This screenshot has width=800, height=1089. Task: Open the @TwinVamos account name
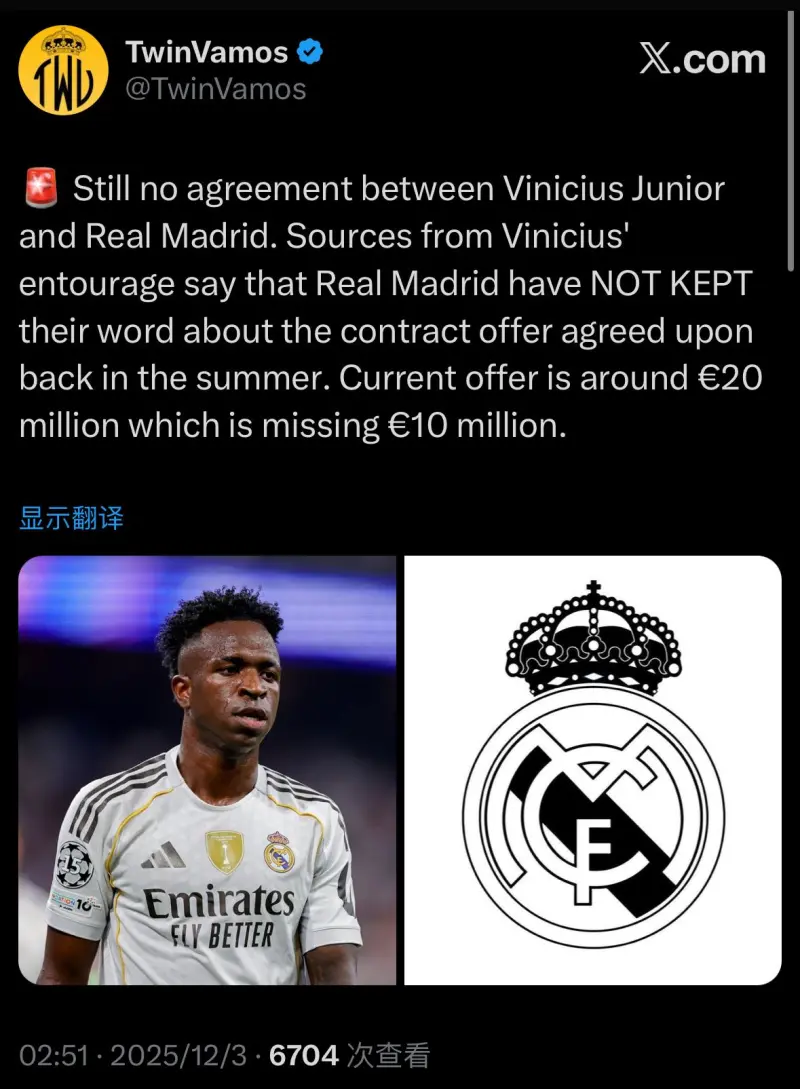pyautogui.click(x=215, y=89)
